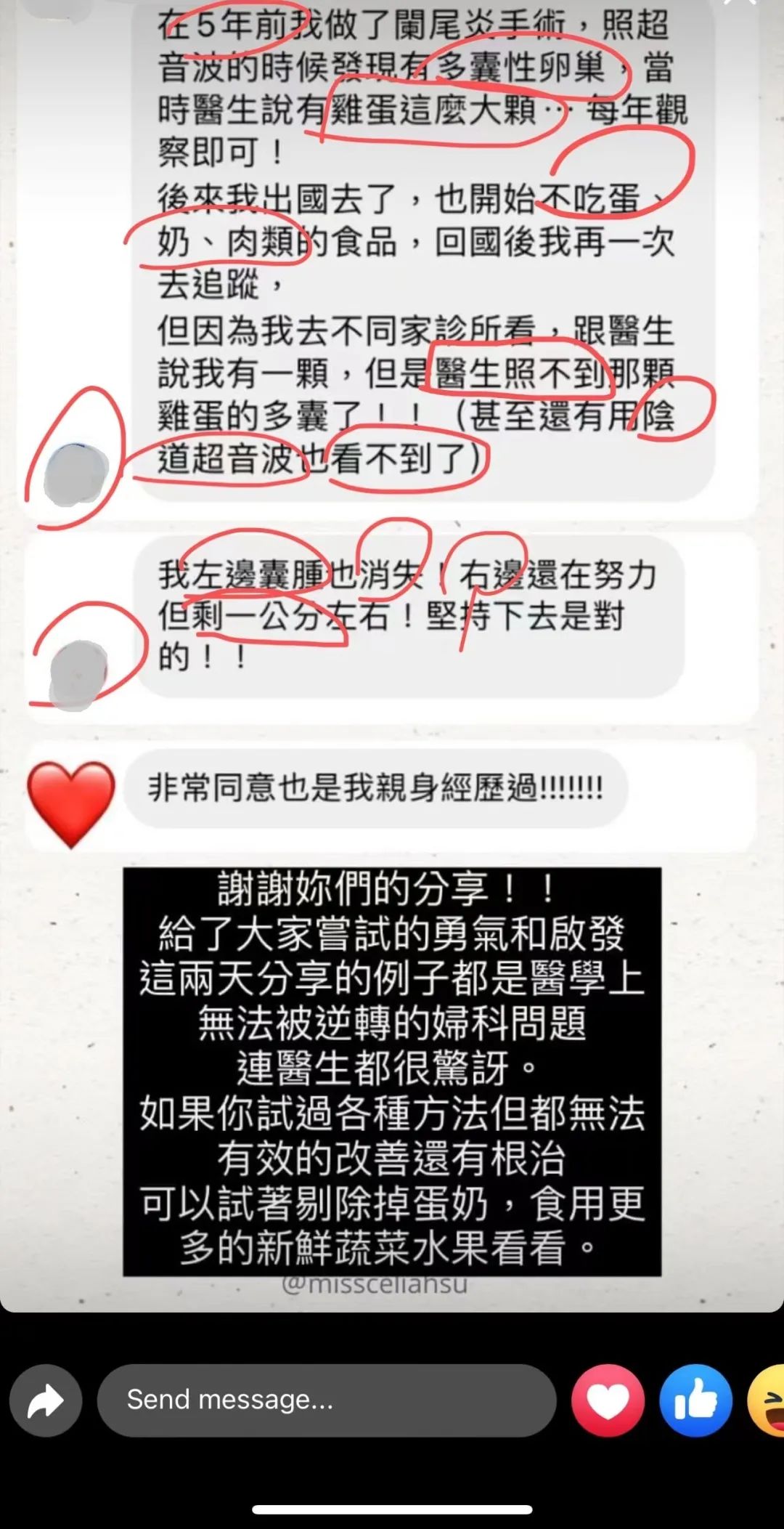React with the heart emoji

[608, 1400]
